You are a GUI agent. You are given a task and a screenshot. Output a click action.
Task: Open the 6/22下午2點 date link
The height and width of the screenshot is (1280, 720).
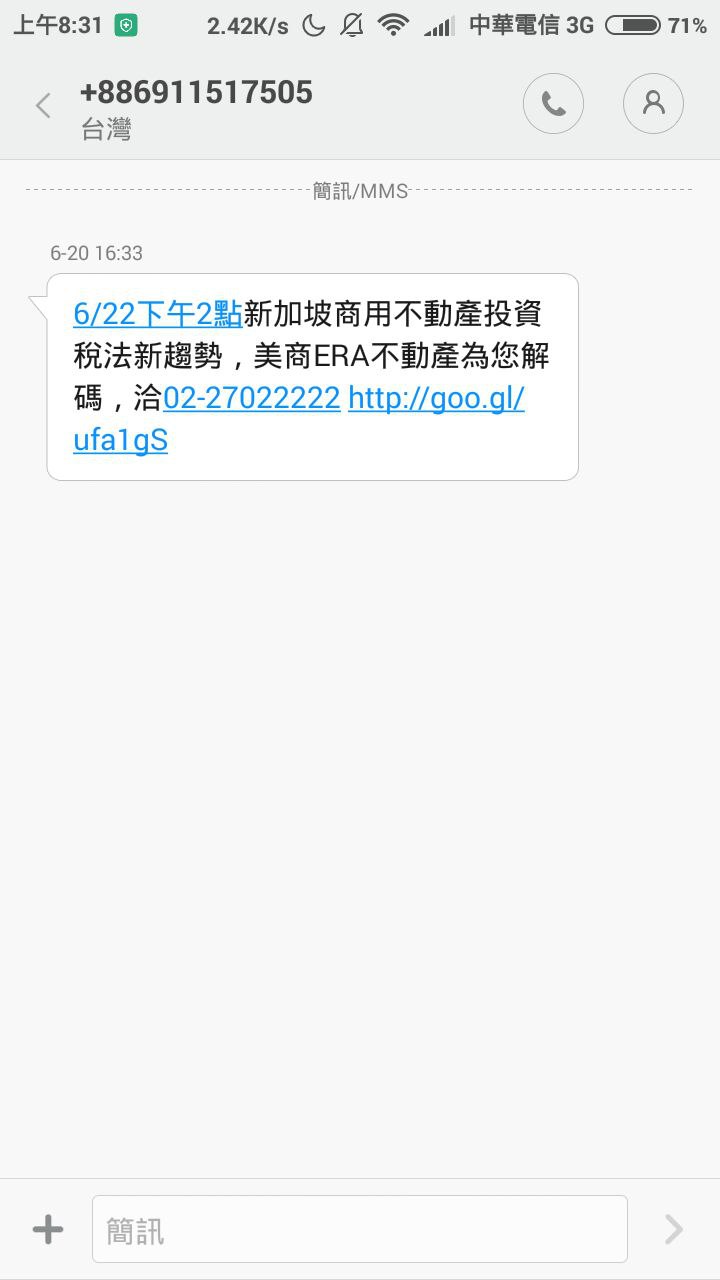click(x=157, y=314)
